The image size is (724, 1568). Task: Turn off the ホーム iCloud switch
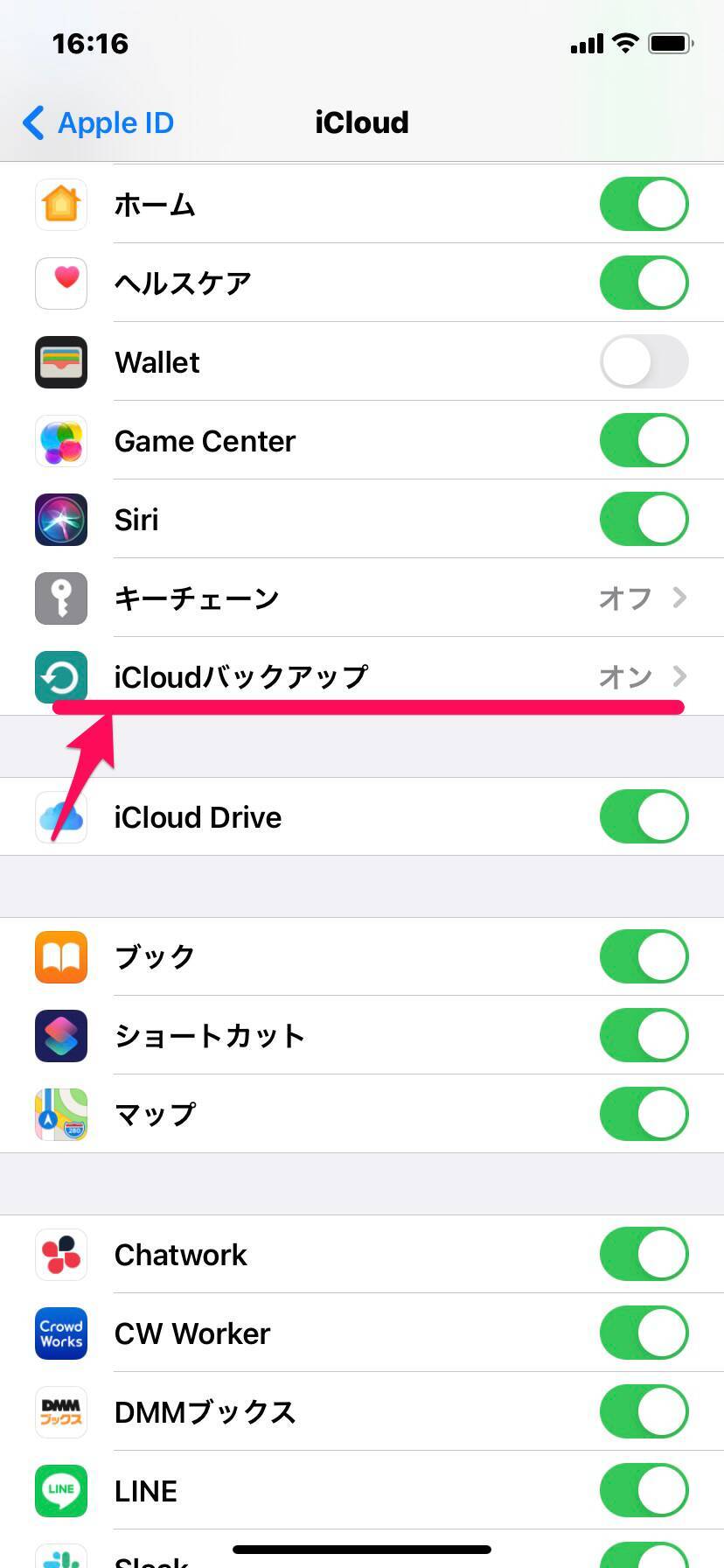[644, 204]
